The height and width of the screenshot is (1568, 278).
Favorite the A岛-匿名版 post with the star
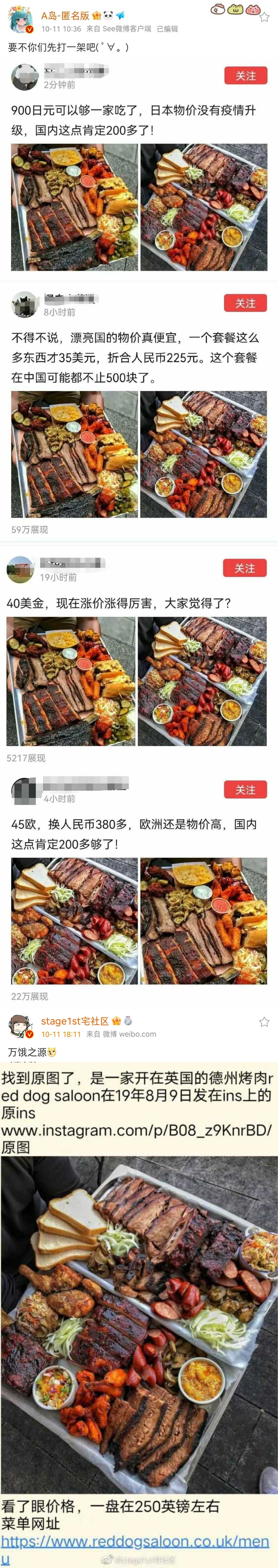click(264, 18)
